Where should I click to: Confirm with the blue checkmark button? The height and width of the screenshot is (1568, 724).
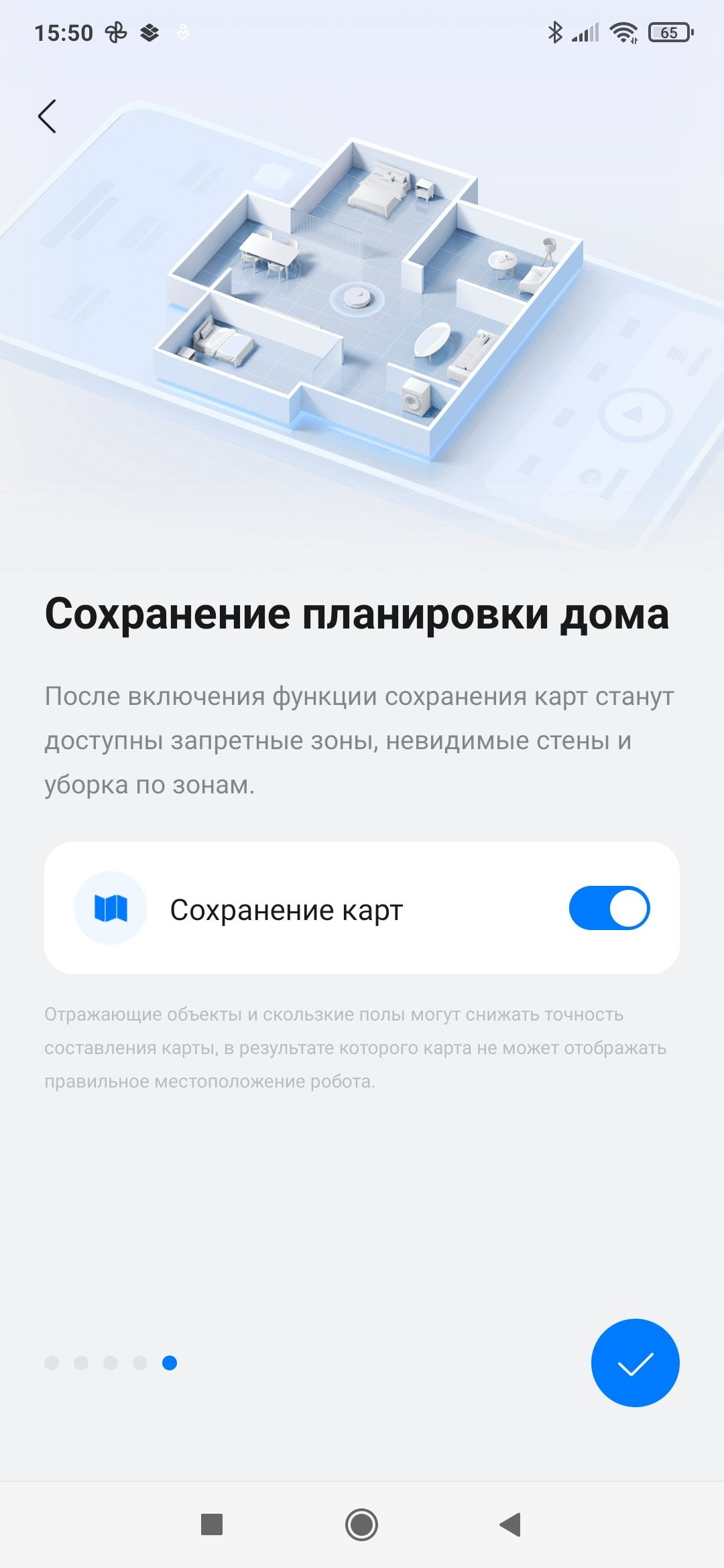click(635, 1363)
